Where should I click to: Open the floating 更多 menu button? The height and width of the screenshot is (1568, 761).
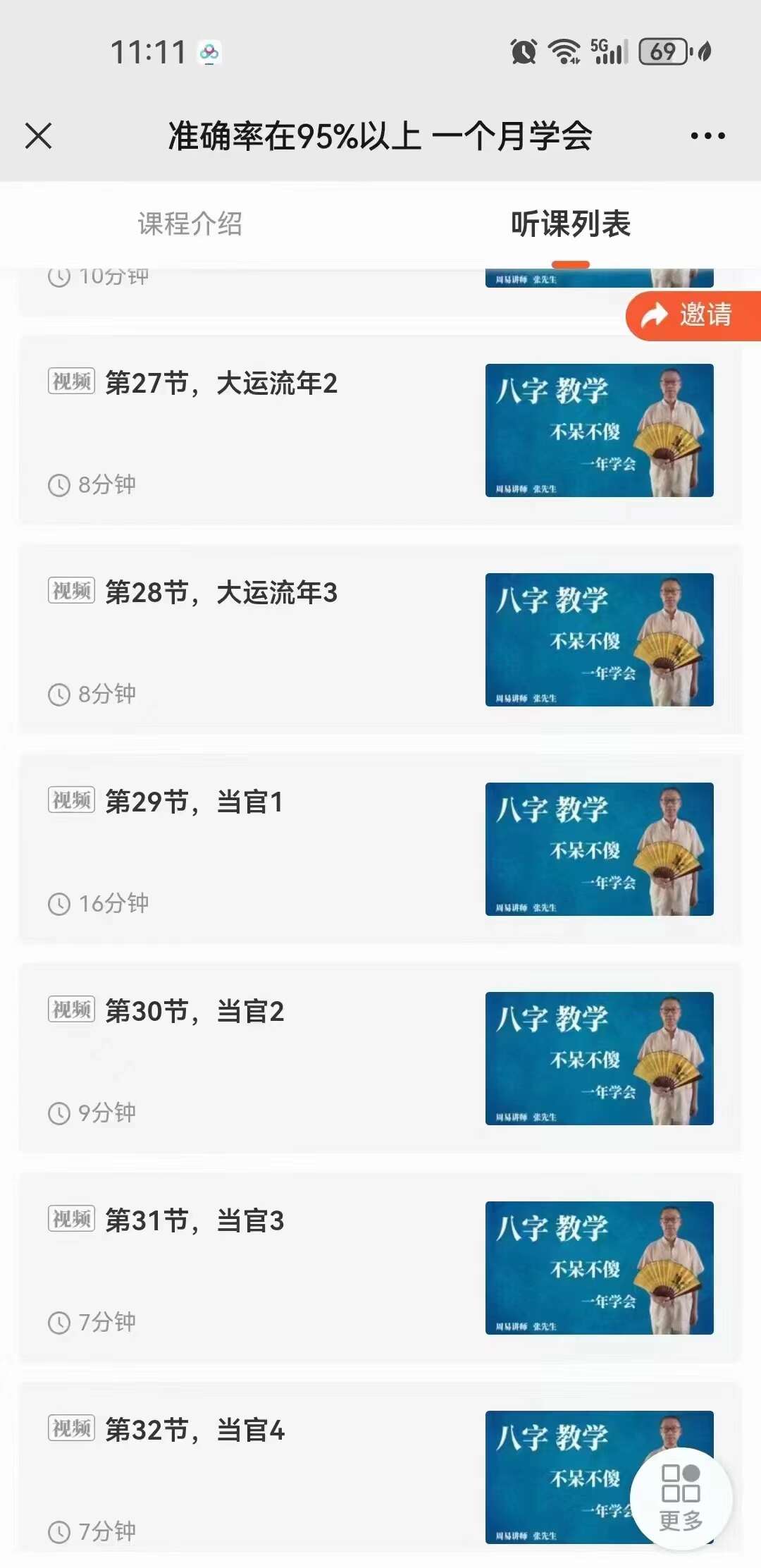point(681,1497)
